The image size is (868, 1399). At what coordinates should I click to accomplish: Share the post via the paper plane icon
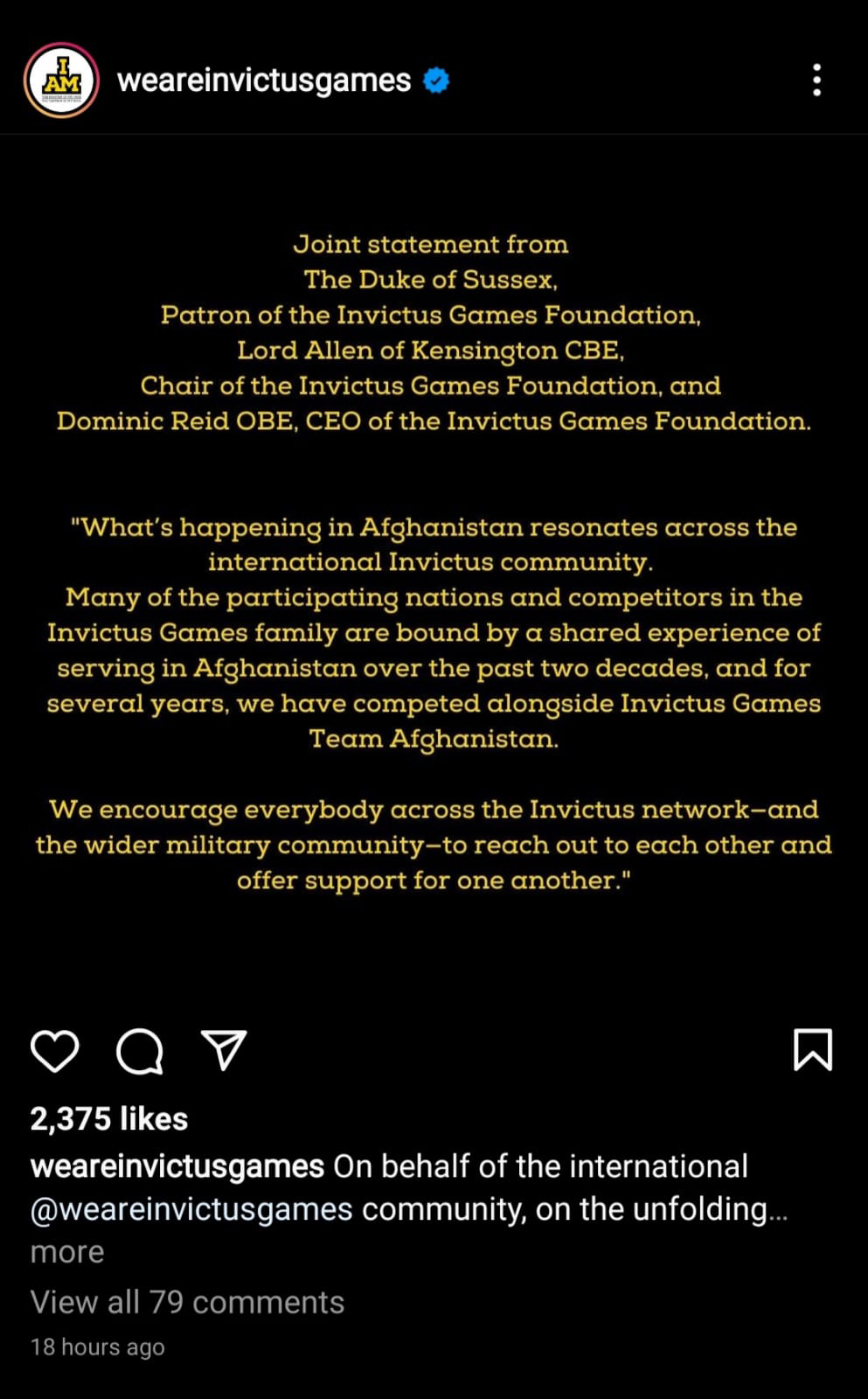point(224,1049)
